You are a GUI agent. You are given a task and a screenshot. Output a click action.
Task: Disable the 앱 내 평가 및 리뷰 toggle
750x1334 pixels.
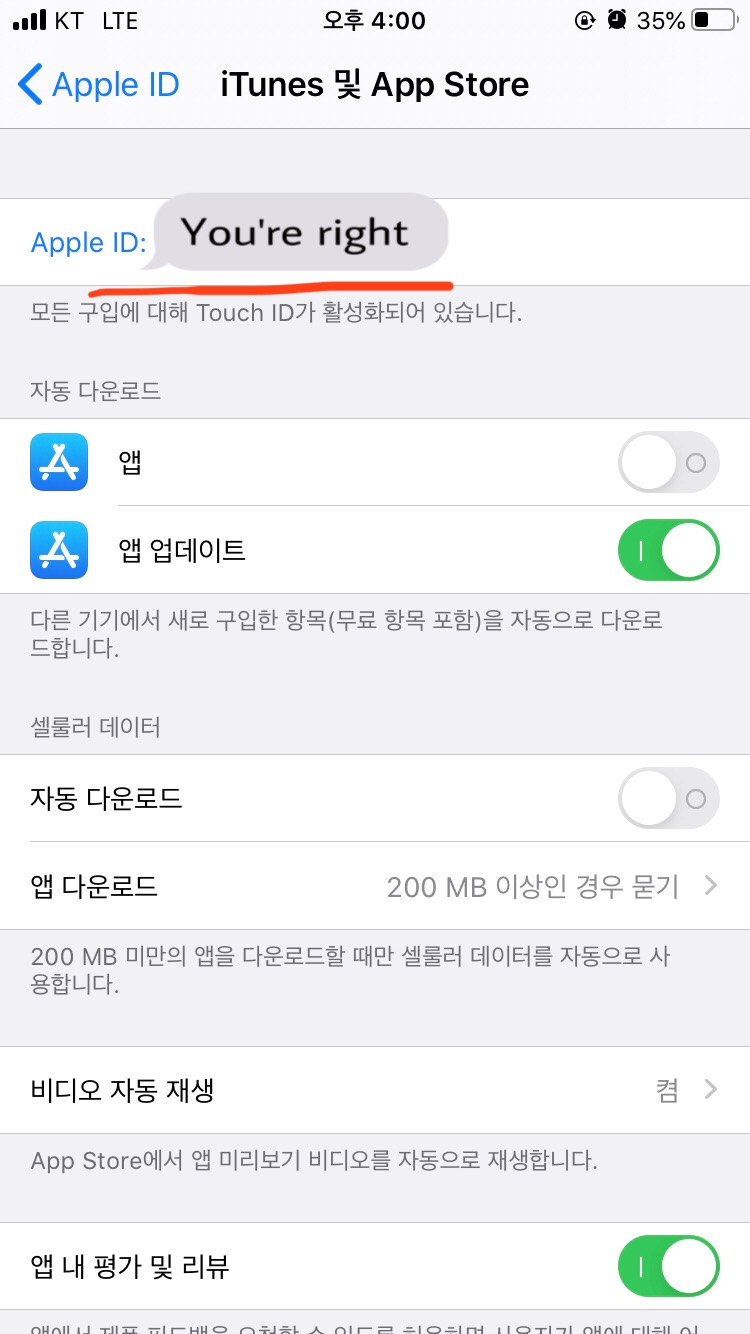pyautogui.click(x=668, y=1266)
